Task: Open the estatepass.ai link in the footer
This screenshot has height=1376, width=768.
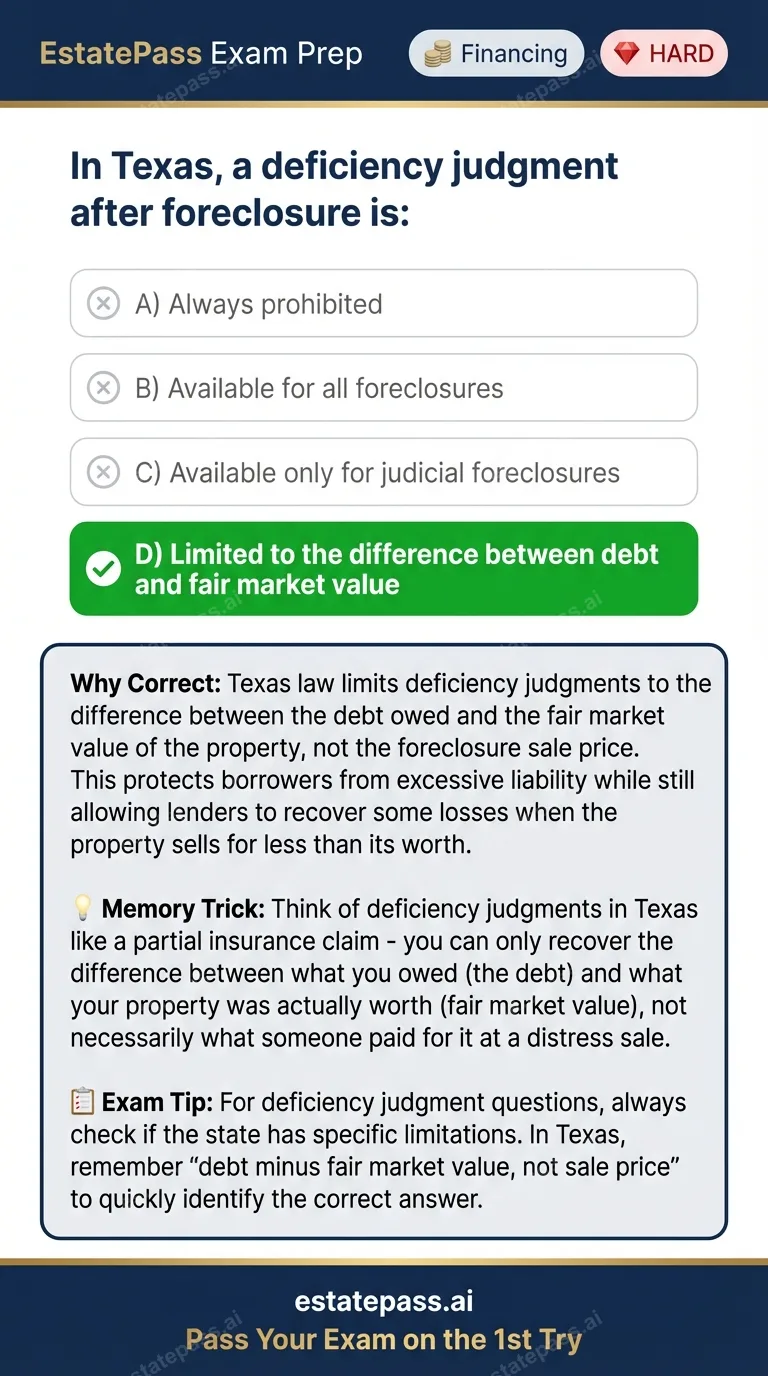Action: click(x=384, y=1300)
